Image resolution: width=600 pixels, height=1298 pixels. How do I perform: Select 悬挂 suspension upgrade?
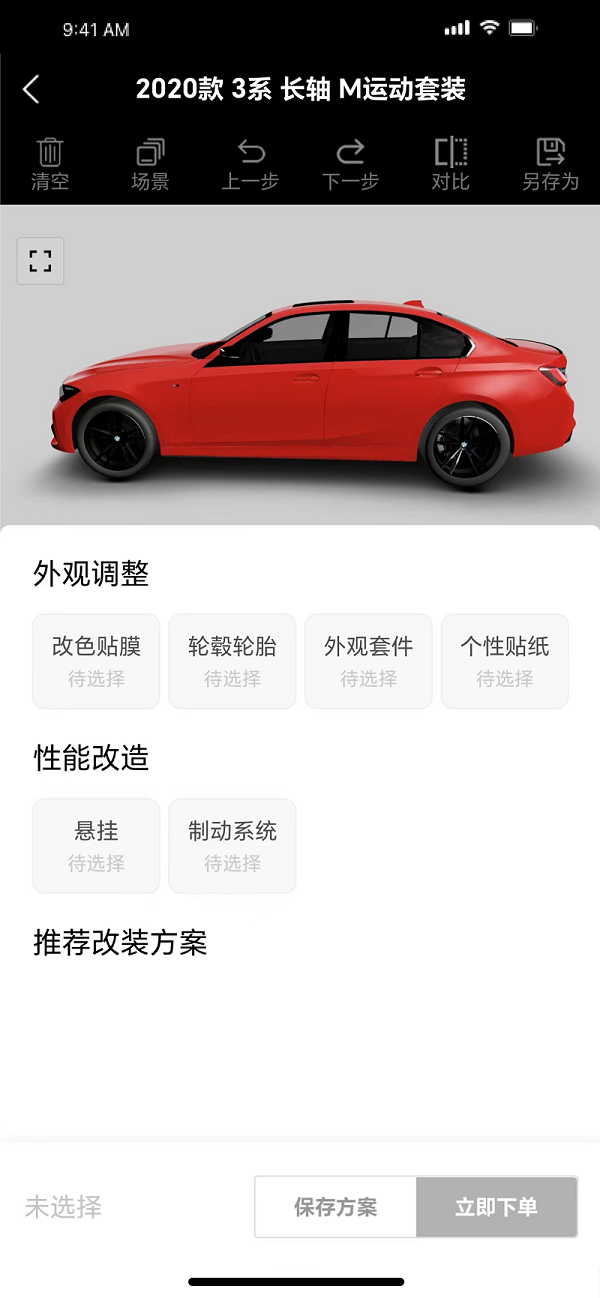coord(96,845)
